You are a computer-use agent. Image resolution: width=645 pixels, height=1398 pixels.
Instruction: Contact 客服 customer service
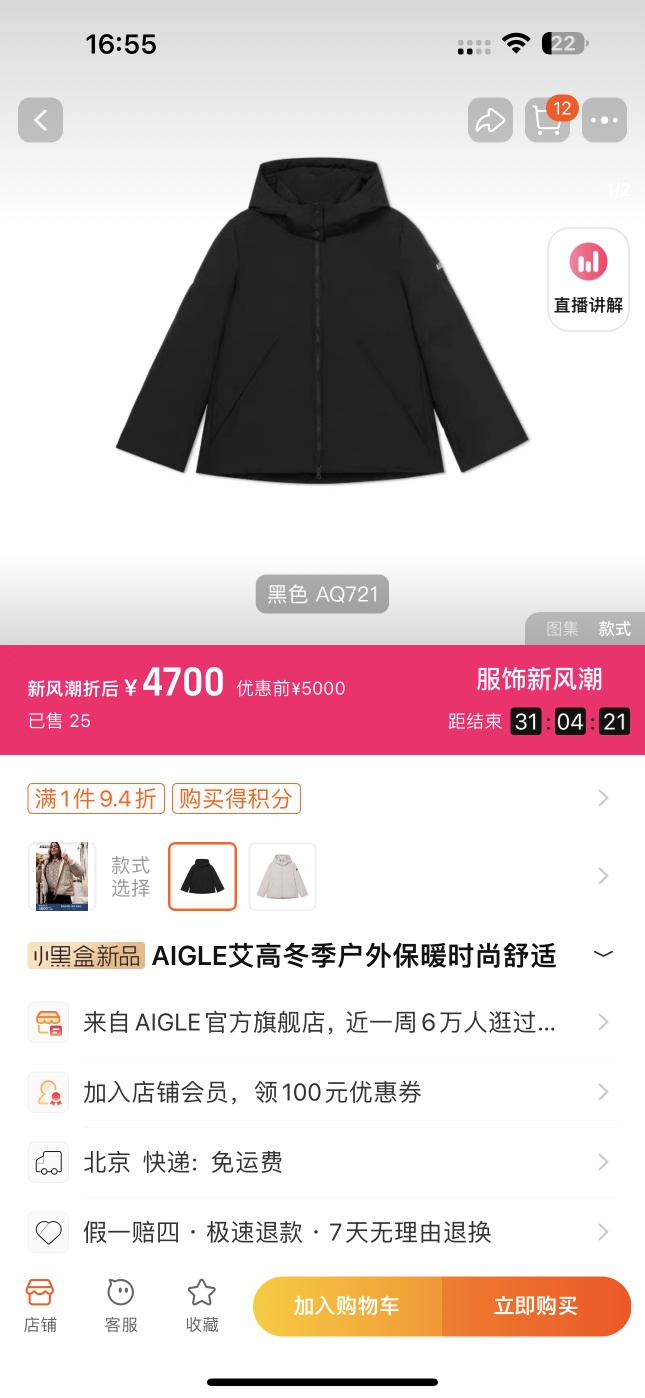(x=121, y=1306)
